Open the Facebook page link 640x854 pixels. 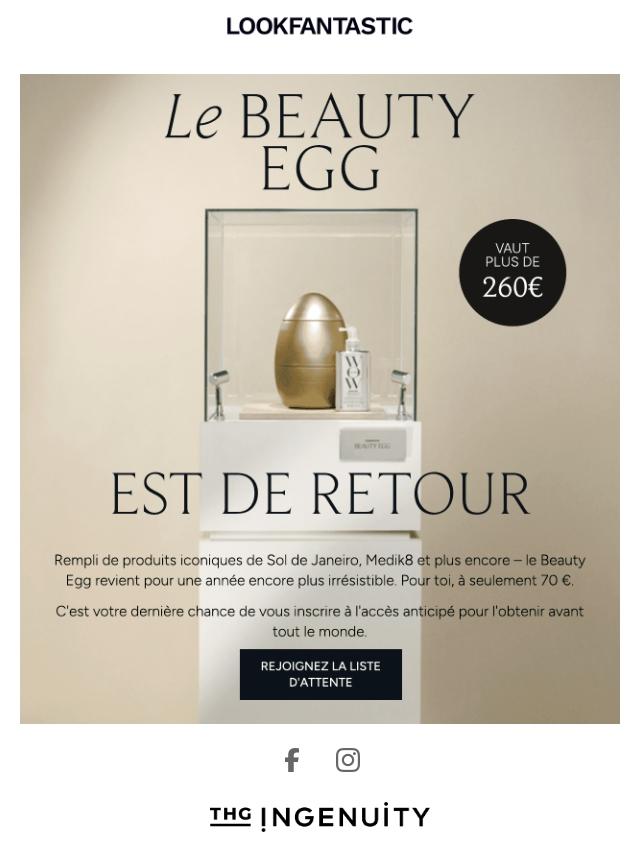click(292, 760)
